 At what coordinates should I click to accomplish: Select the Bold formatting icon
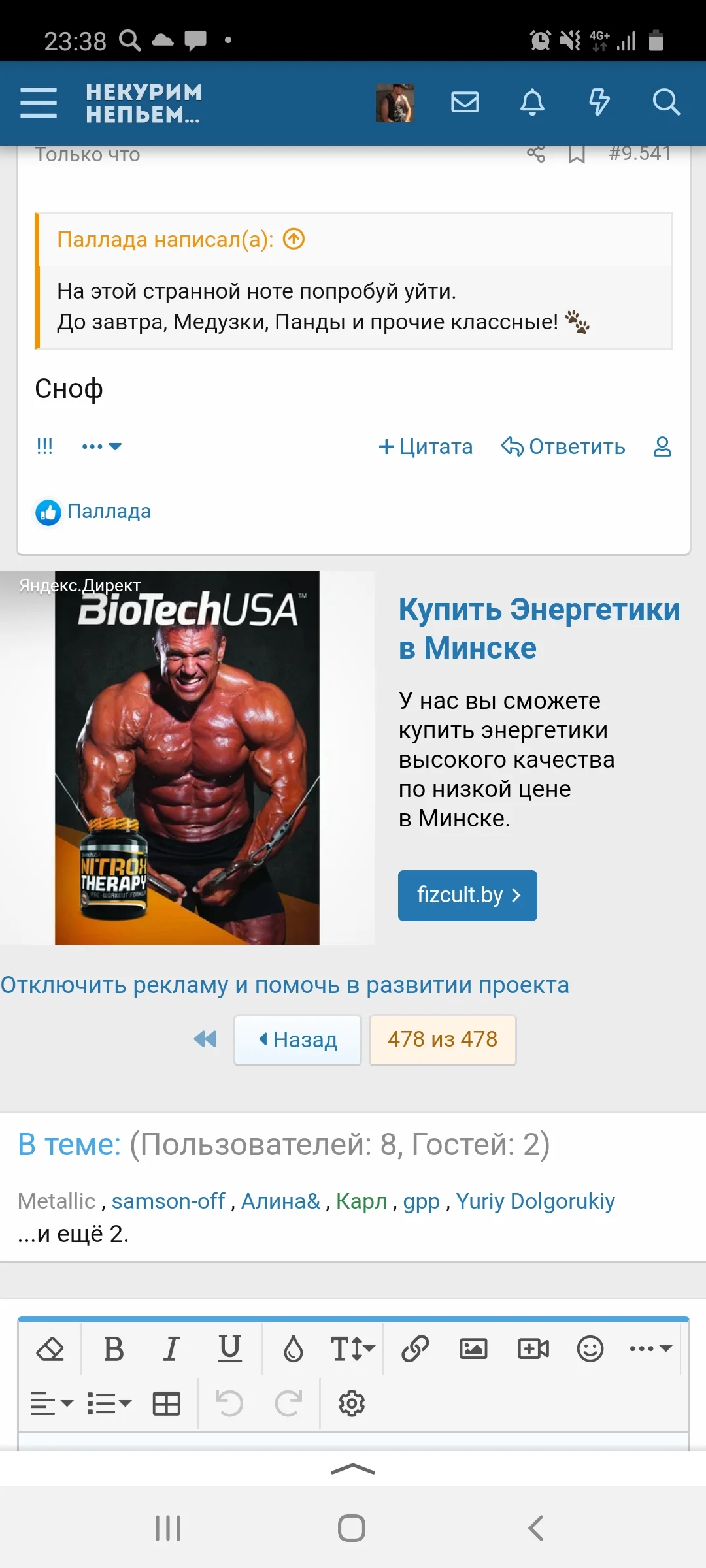coord(114,1348)
